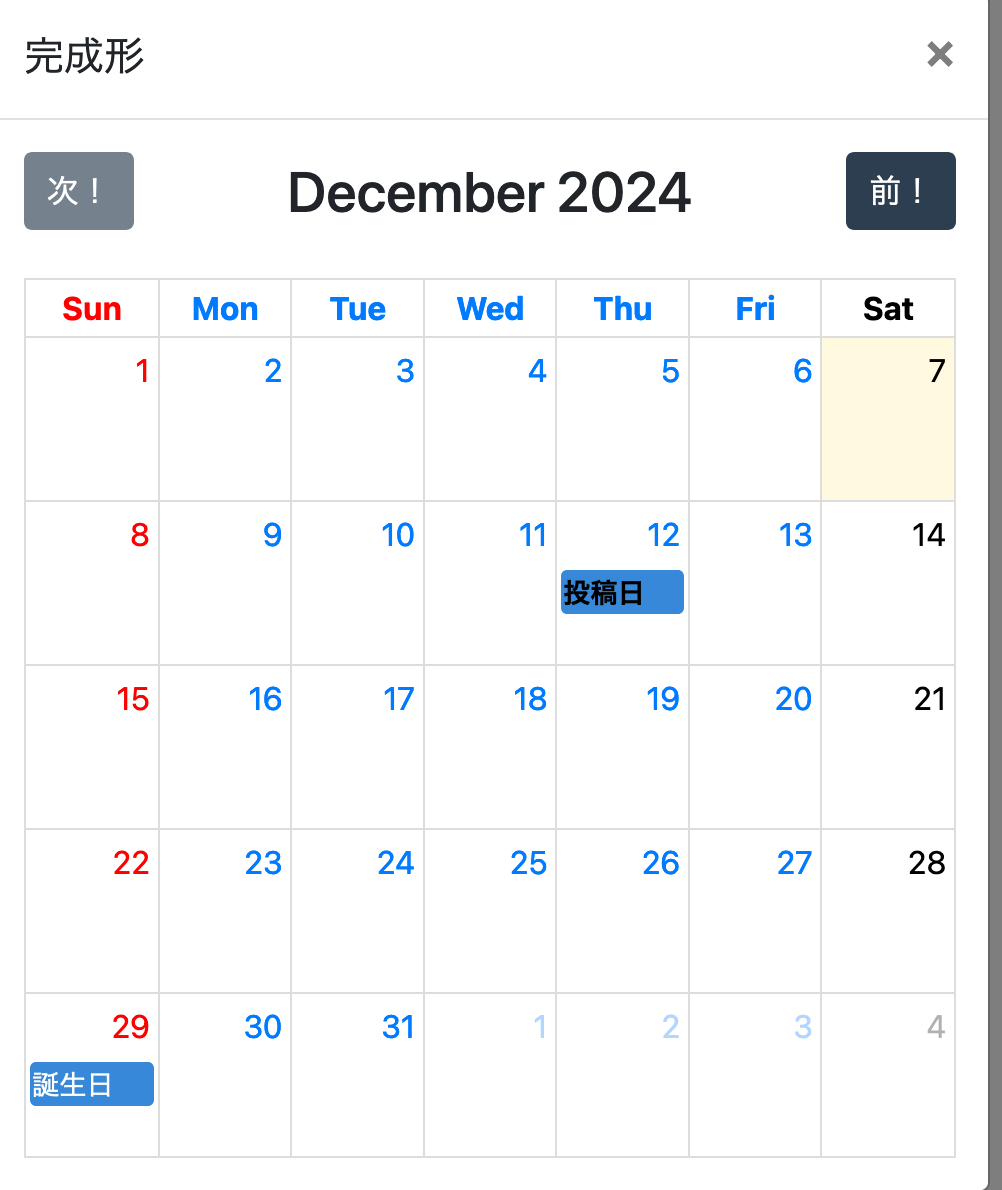The height and width of the screenshot is (1190, 1002).
Task: Tap the 次！ button
Action: [x=79, y=191]
